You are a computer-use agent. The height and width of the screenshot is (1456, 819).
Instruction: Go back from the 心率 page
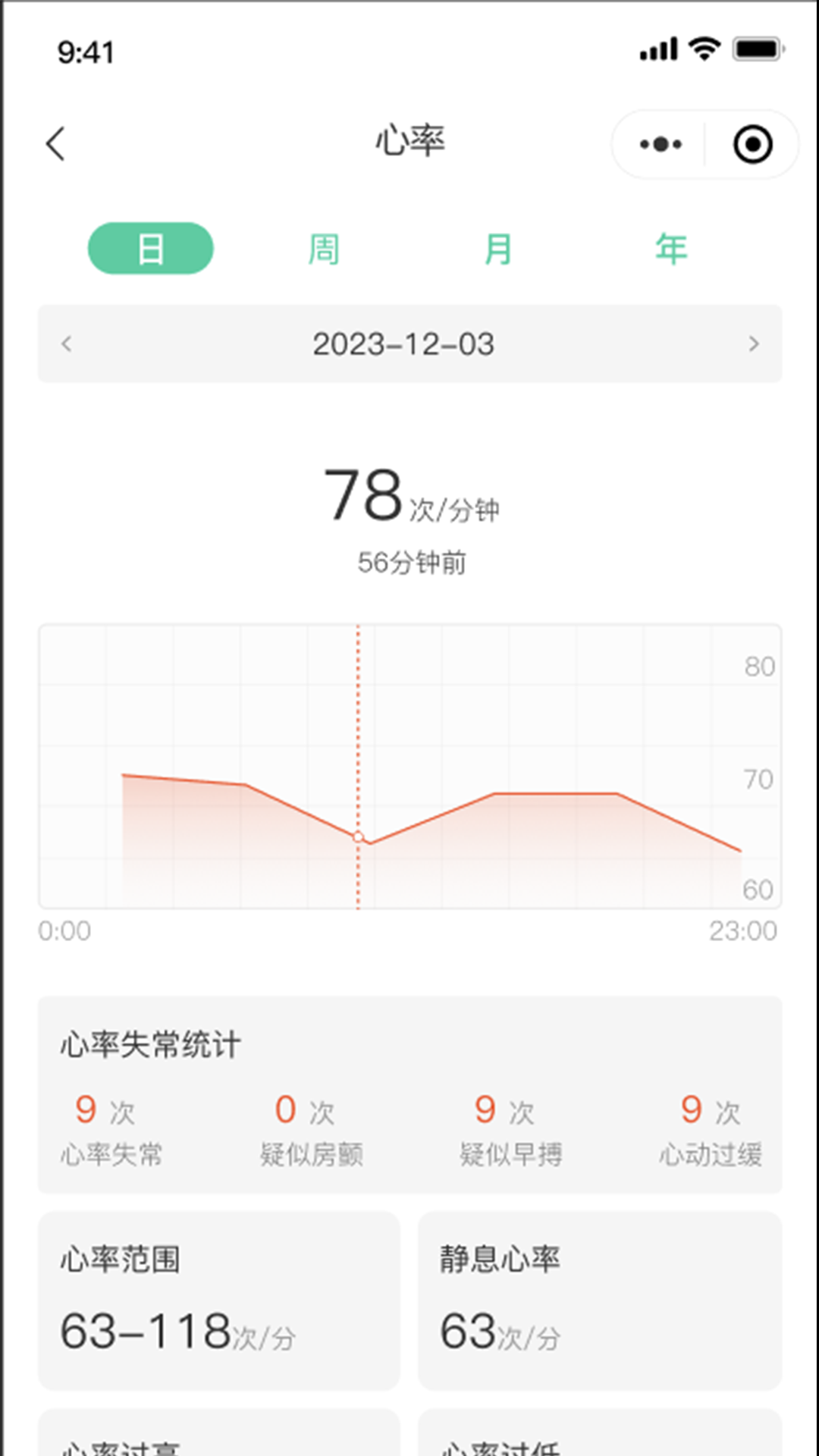[55, 143]
